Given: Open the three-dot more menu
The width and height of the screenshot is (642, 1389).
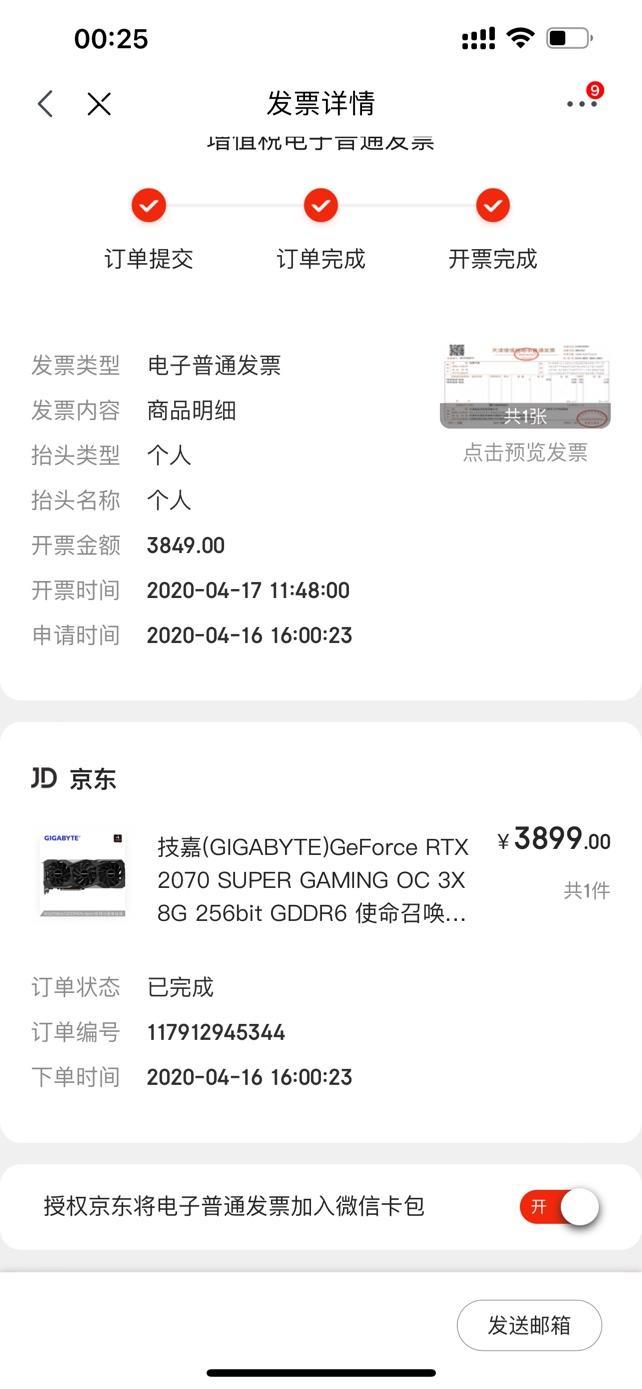Looking at the screenshot, I should pyautogui.click(x=581, y=104).
